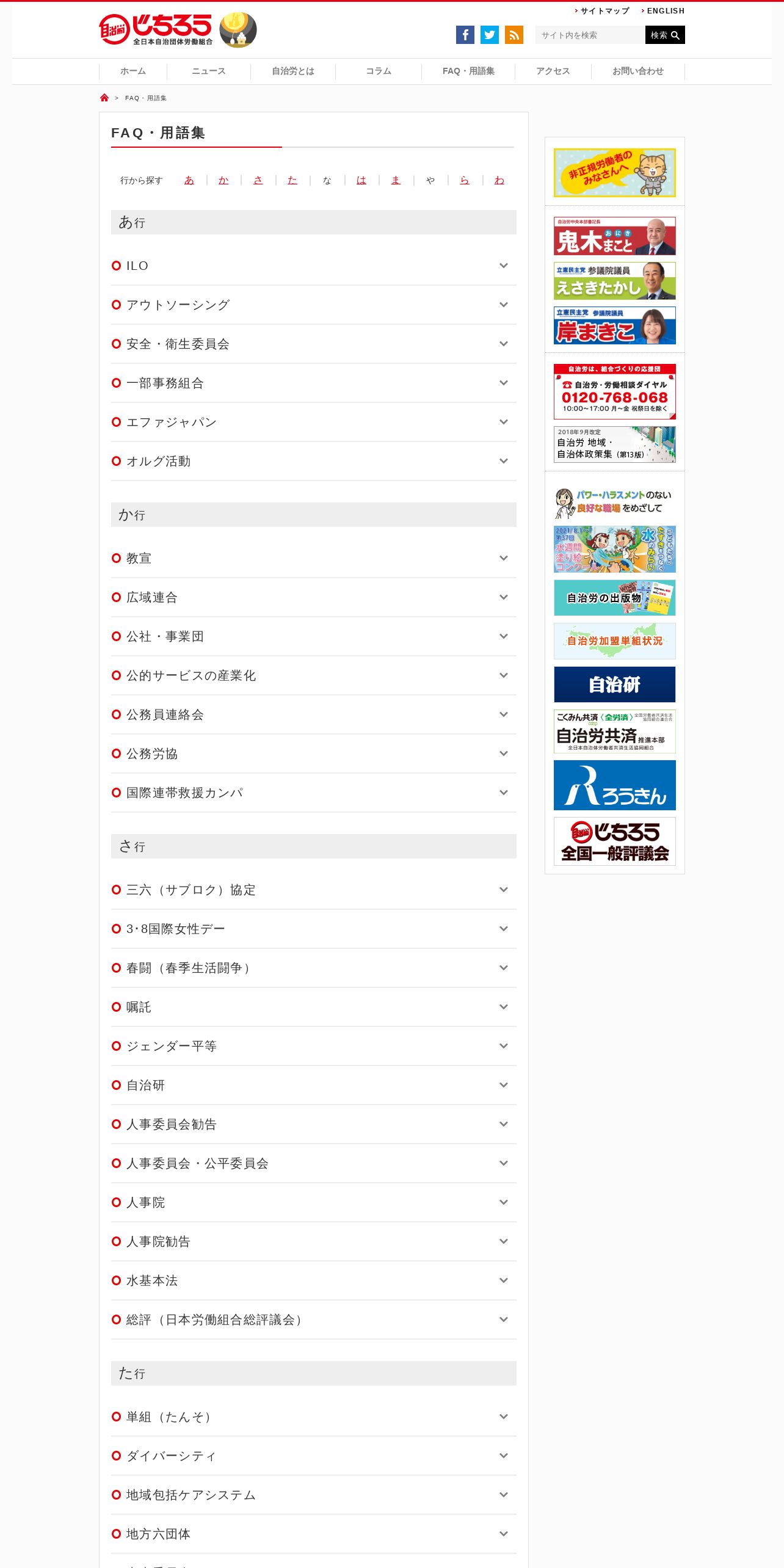Expand the アウトソーシング entry

point(314,305)
